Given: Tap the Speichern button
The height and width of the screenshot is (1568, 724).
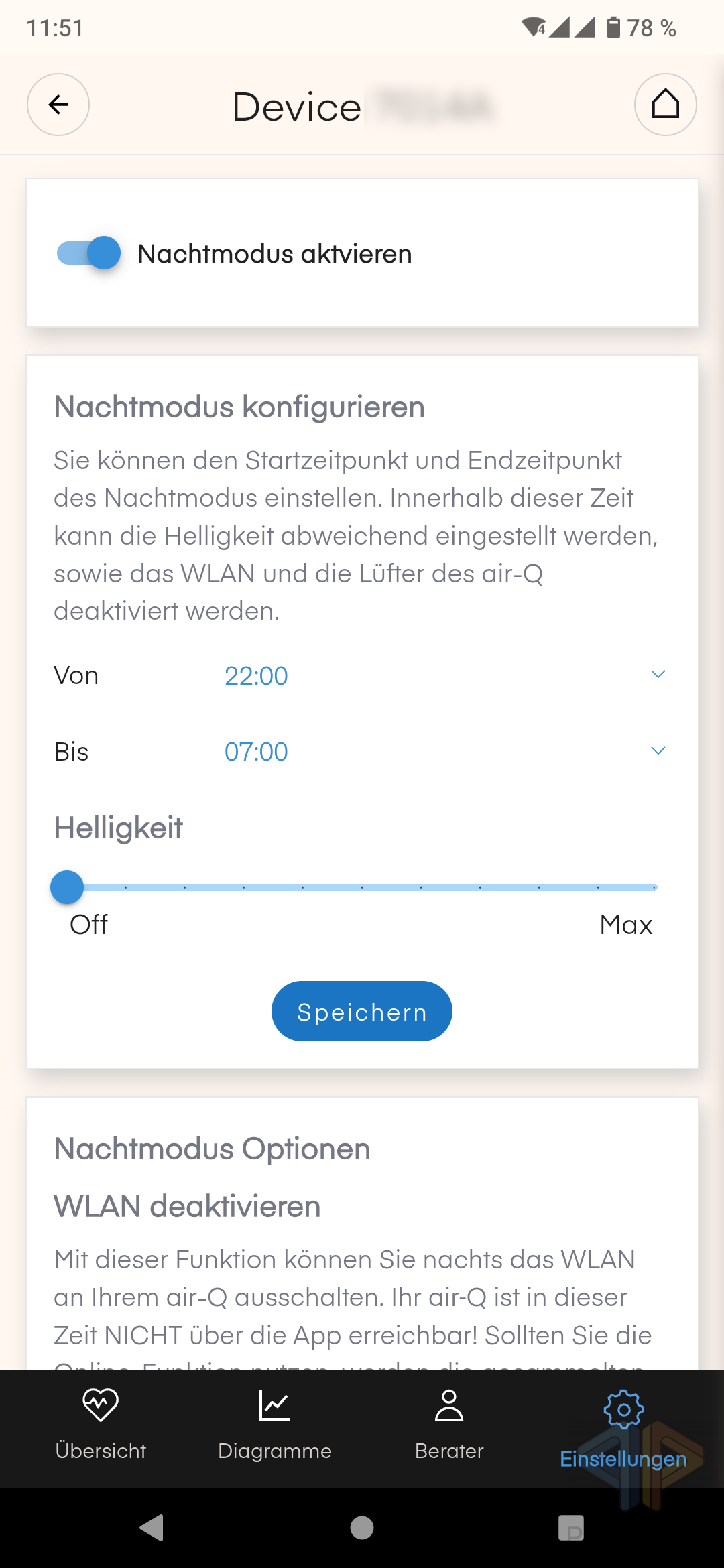Looking at the screenshot, I should click(x=362, y=1011).
